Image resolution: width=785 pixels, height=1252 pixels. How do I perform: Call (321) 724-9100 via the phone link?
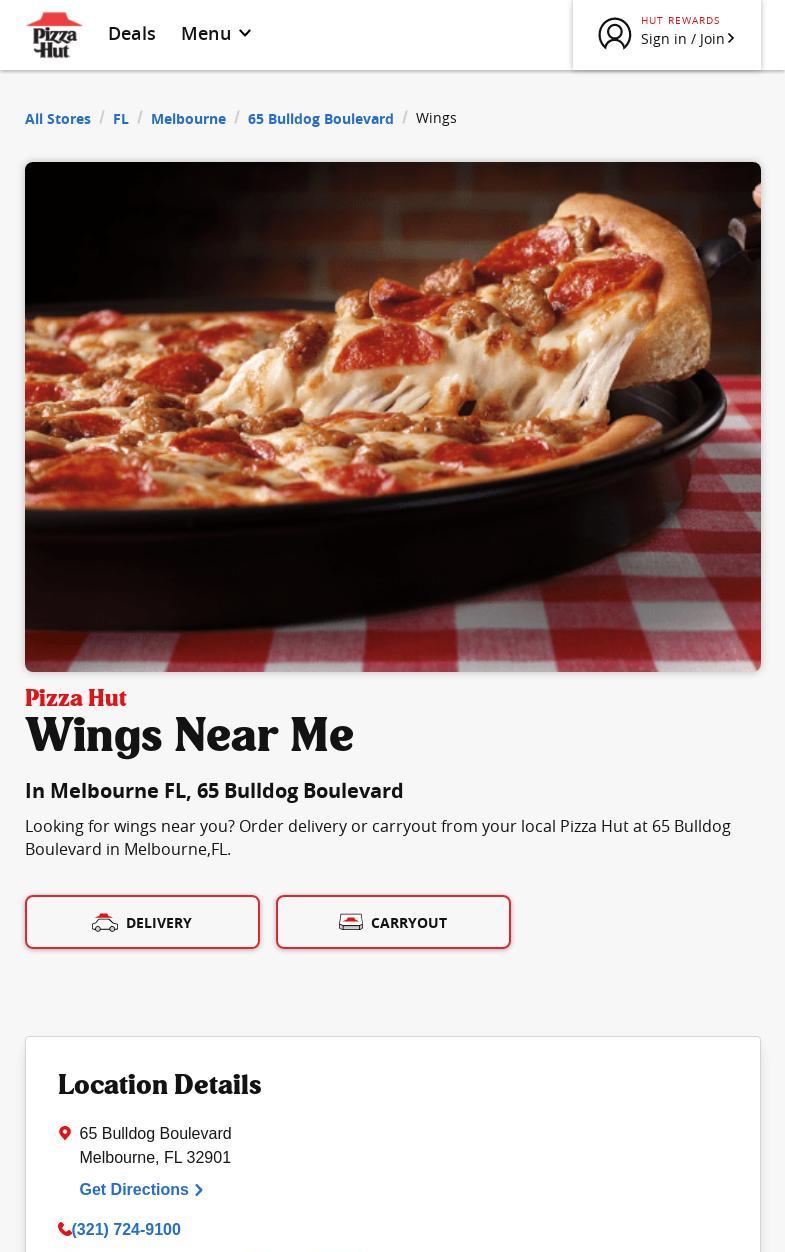coord(126,1229)
